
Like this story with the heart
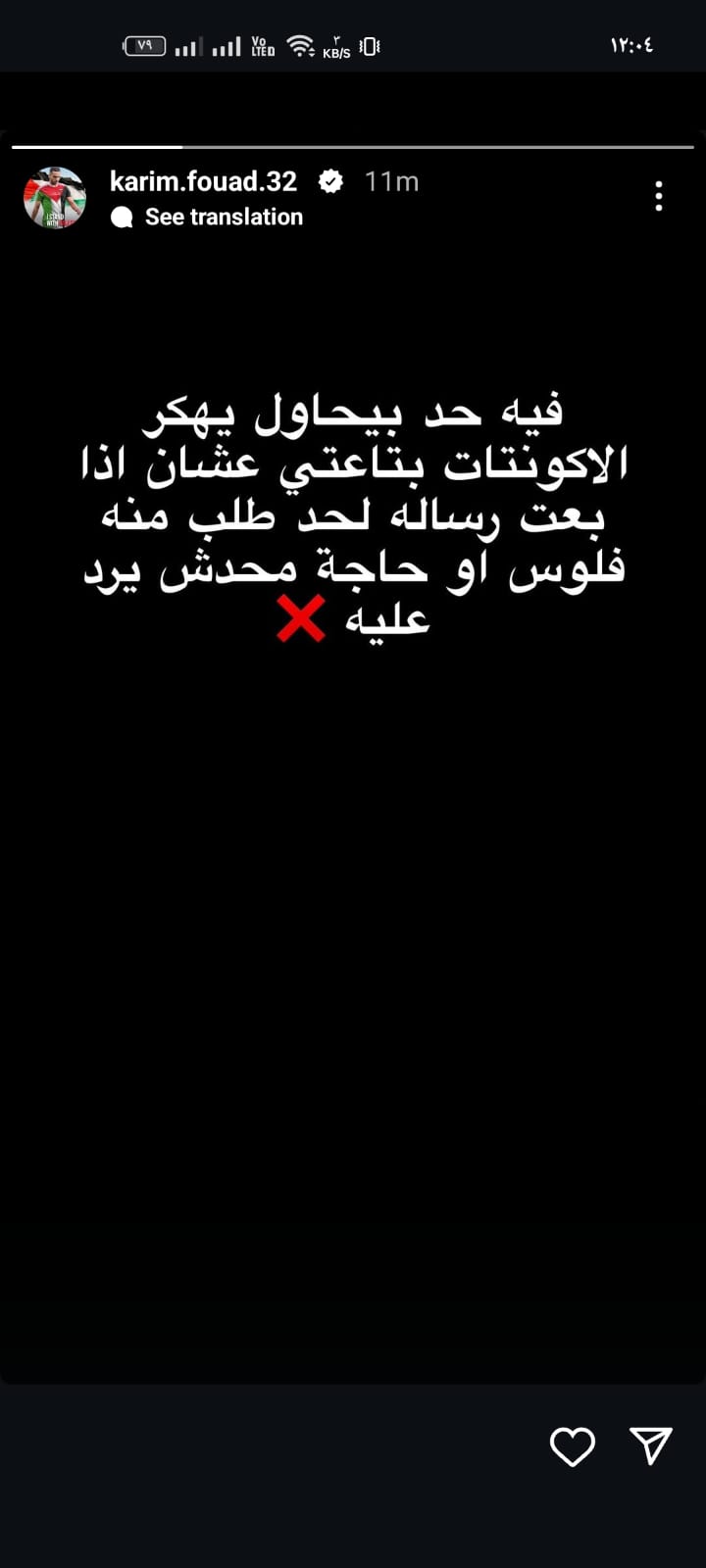pos(572,1446)
